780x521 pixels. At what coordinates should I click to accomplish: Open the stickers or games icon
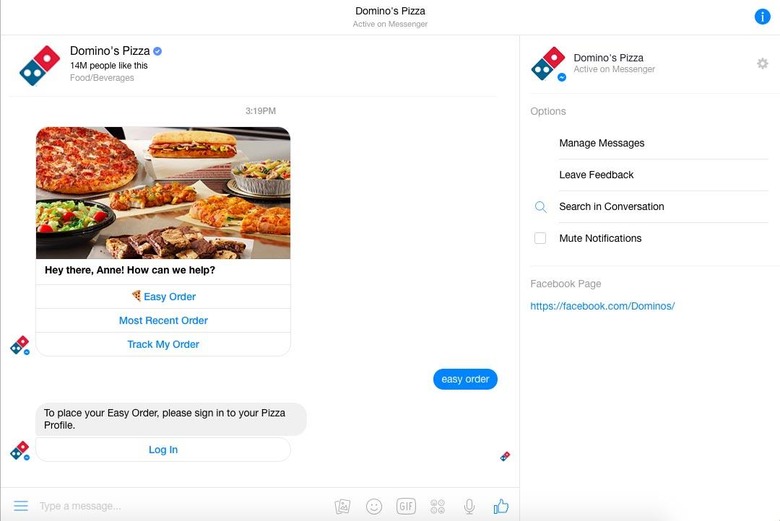click(437, 507)
